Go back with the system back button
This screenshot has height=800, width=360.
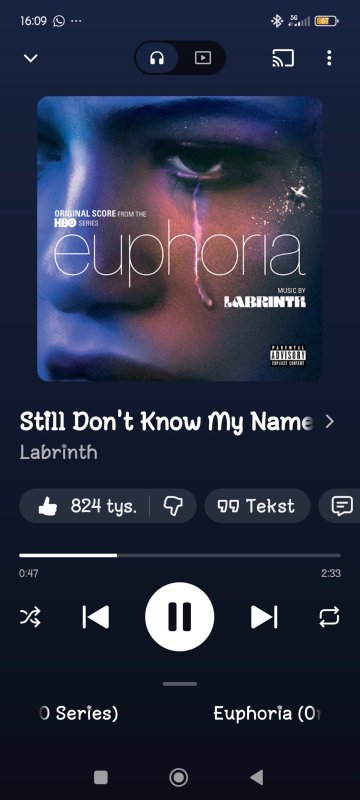(x=256, y=778)
